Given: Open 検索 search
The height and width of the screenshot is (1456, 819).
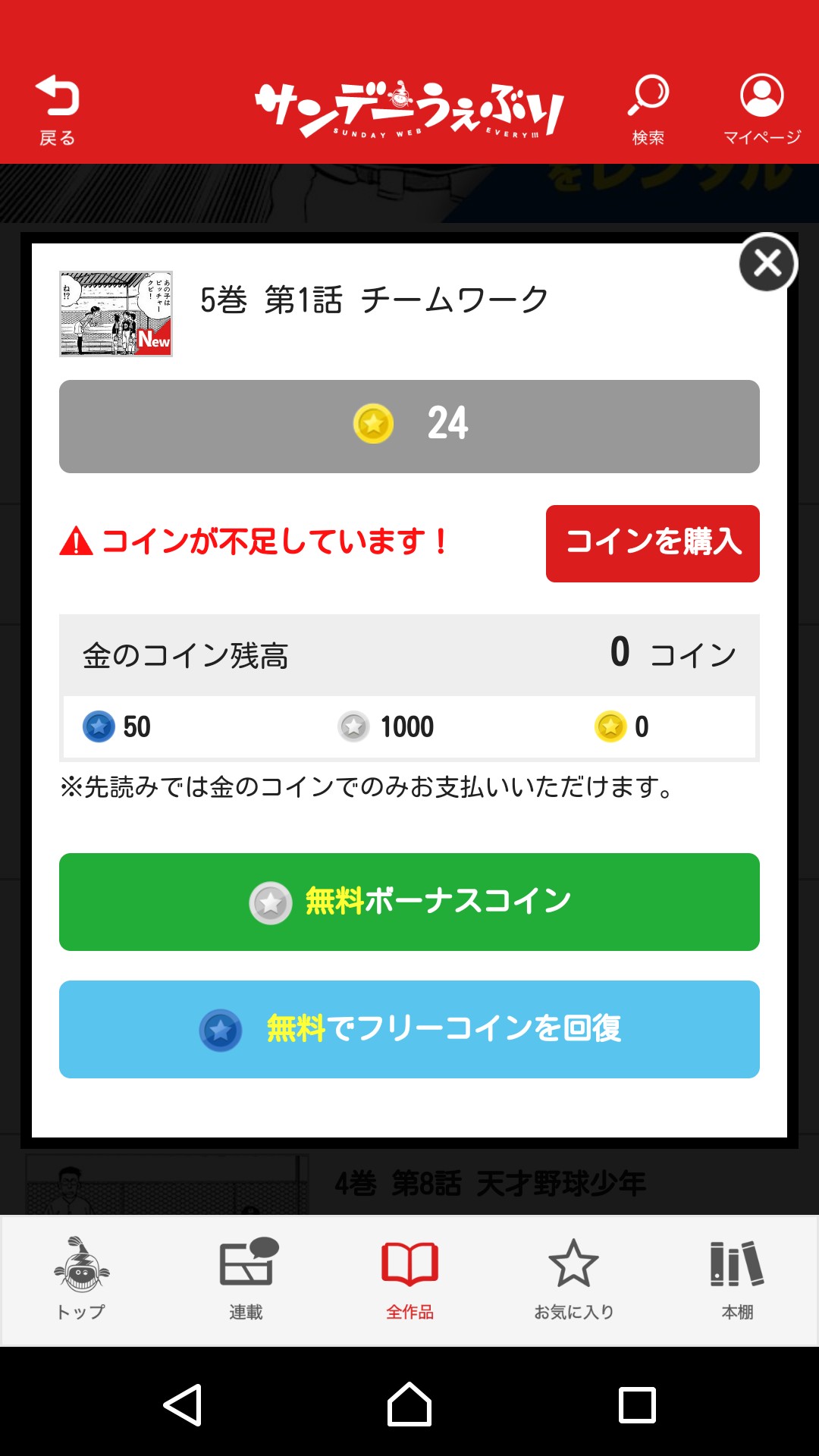Looking at the screenshot, I should click(648, 110).
